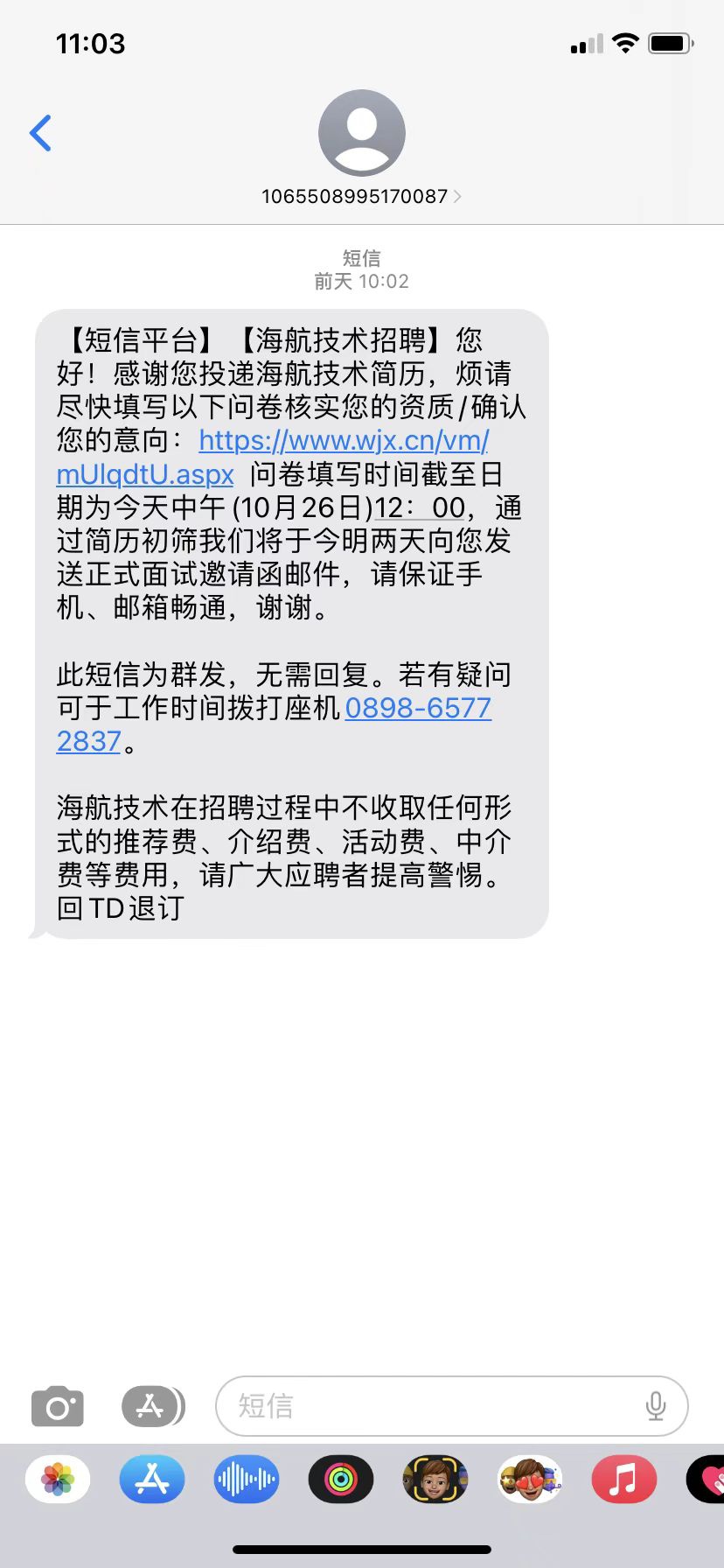
Task: Open the Fitness activity rings app
Action: tap(341, 1480)
